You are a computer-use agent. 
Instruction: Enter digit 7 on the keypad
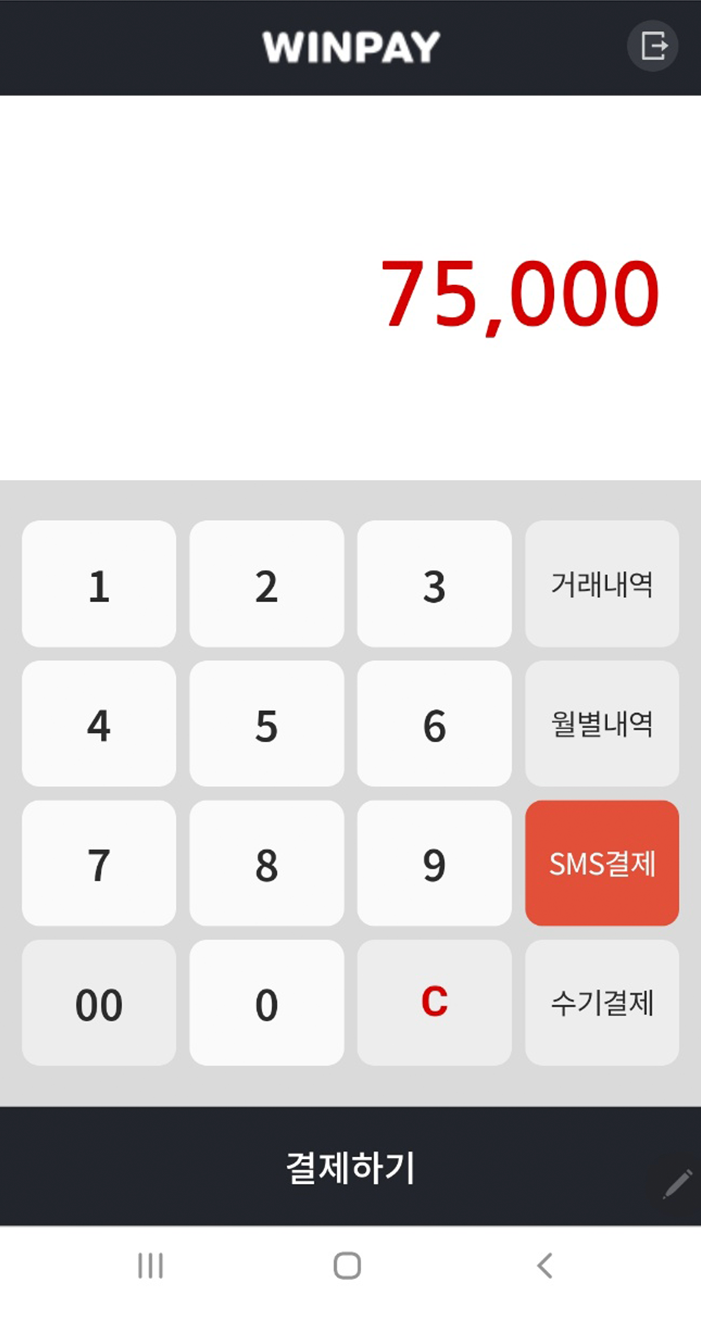pyautogui.click(x=99, y=863)
